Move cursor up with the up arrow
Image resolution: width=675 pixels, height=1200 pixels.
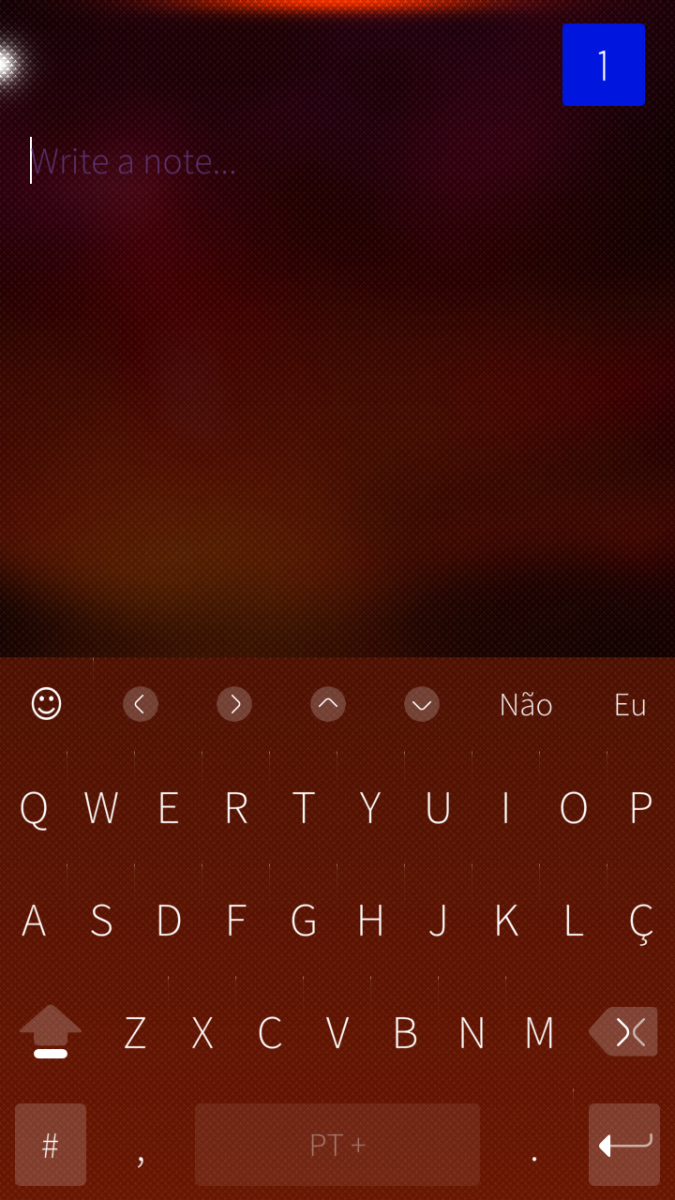pyautogui.click(x=328, y=705)
